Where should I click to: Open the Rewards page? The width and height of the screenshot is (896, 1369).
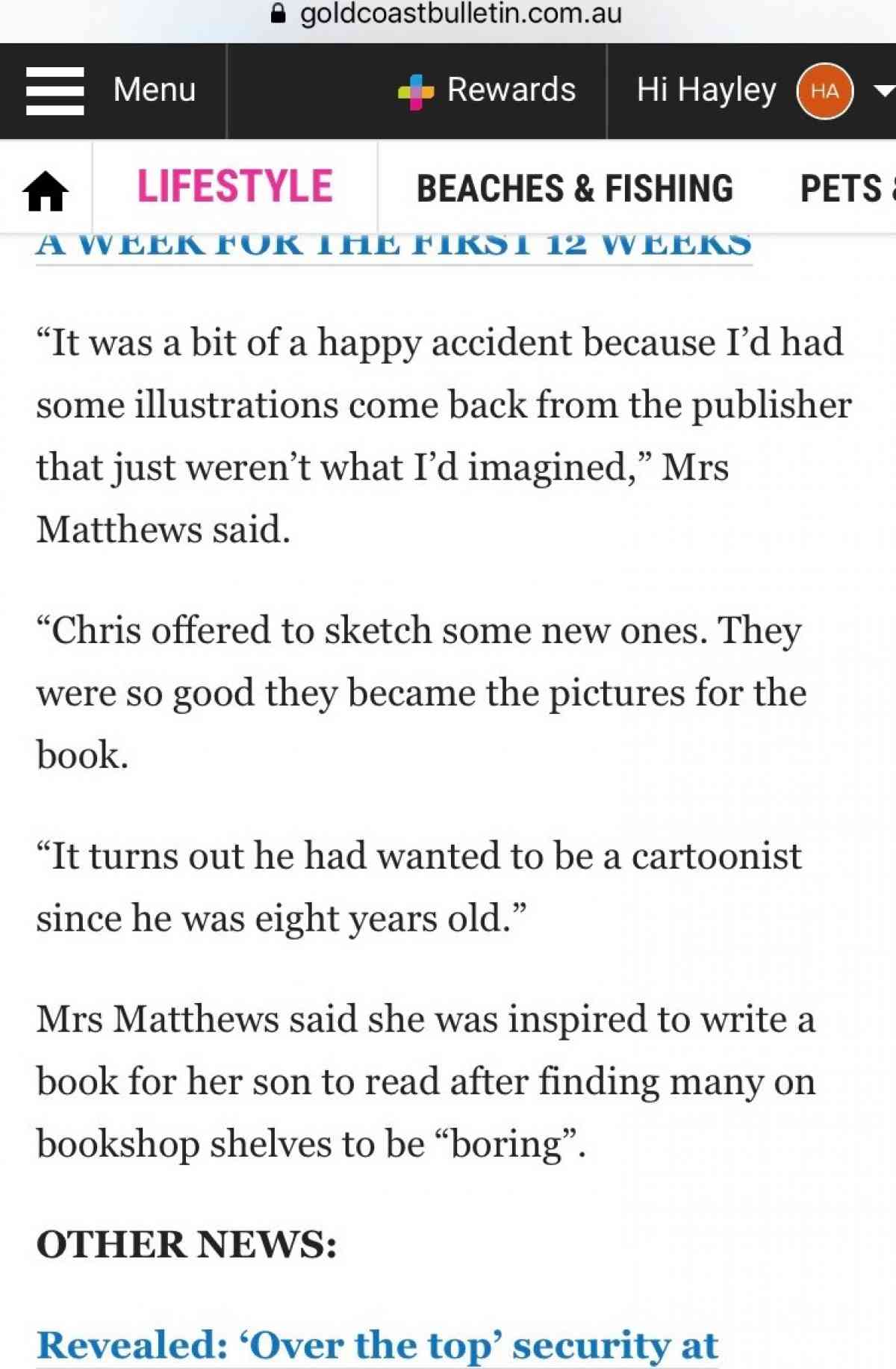point(488,91)
